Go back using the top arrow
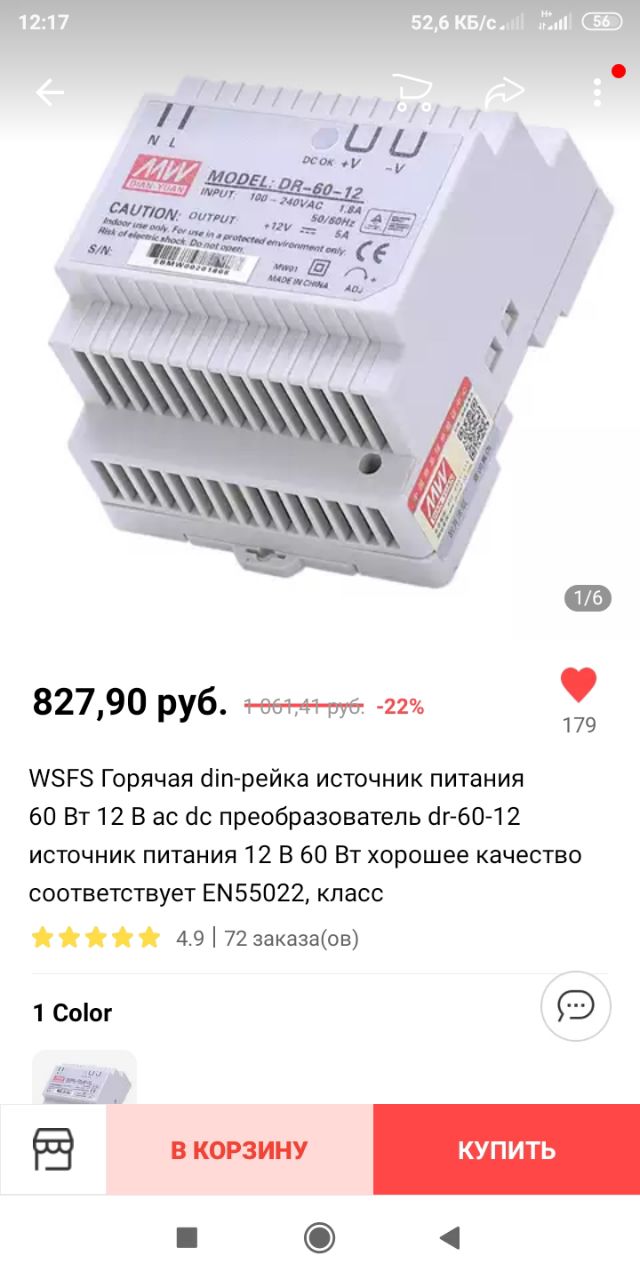 point(49,93)
